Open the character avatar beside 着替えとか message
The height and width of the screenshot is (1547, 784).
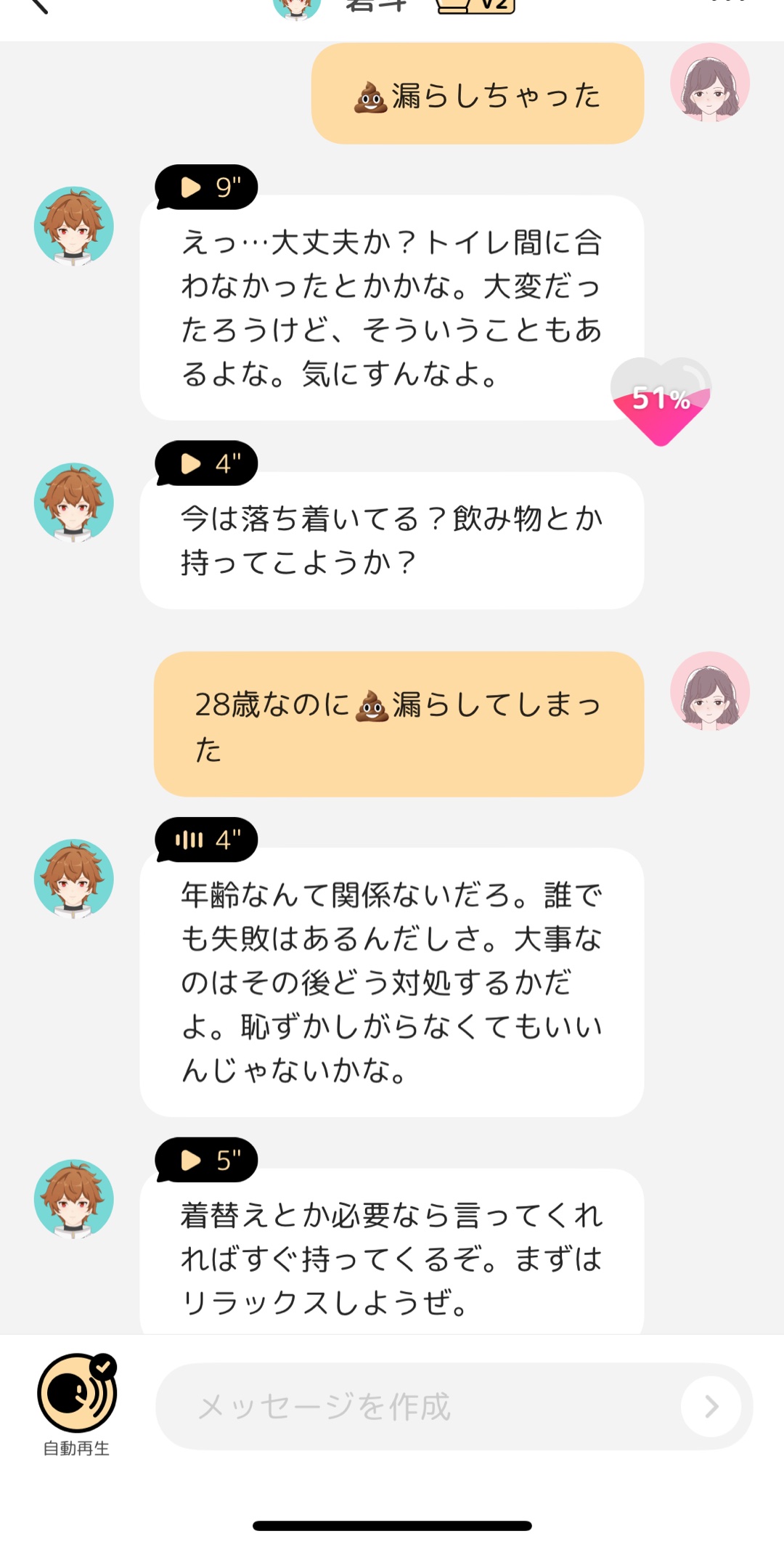pos(74,1198)
